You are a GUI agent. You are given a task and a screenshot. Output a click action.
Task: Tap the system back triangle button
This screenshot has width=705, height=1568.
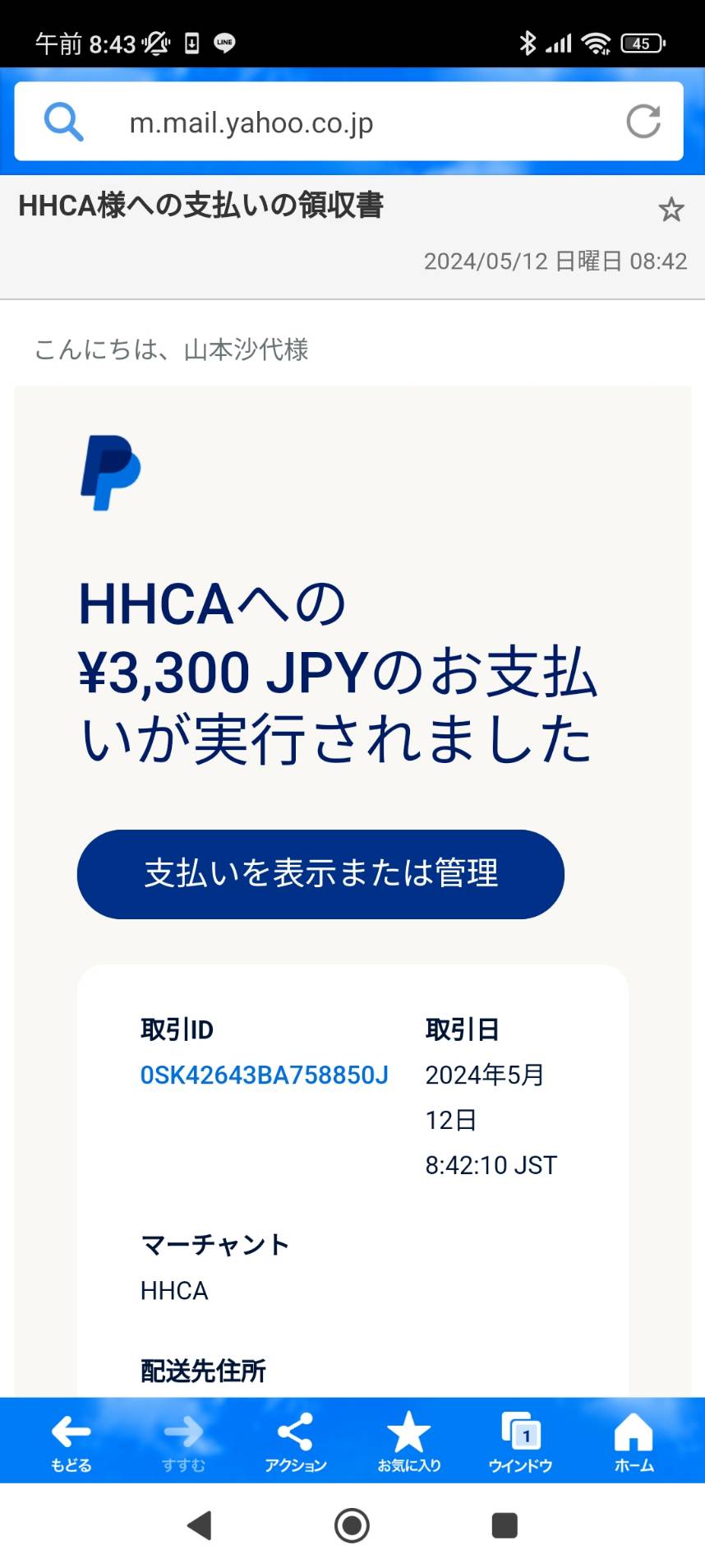(x=200, y=1525)
